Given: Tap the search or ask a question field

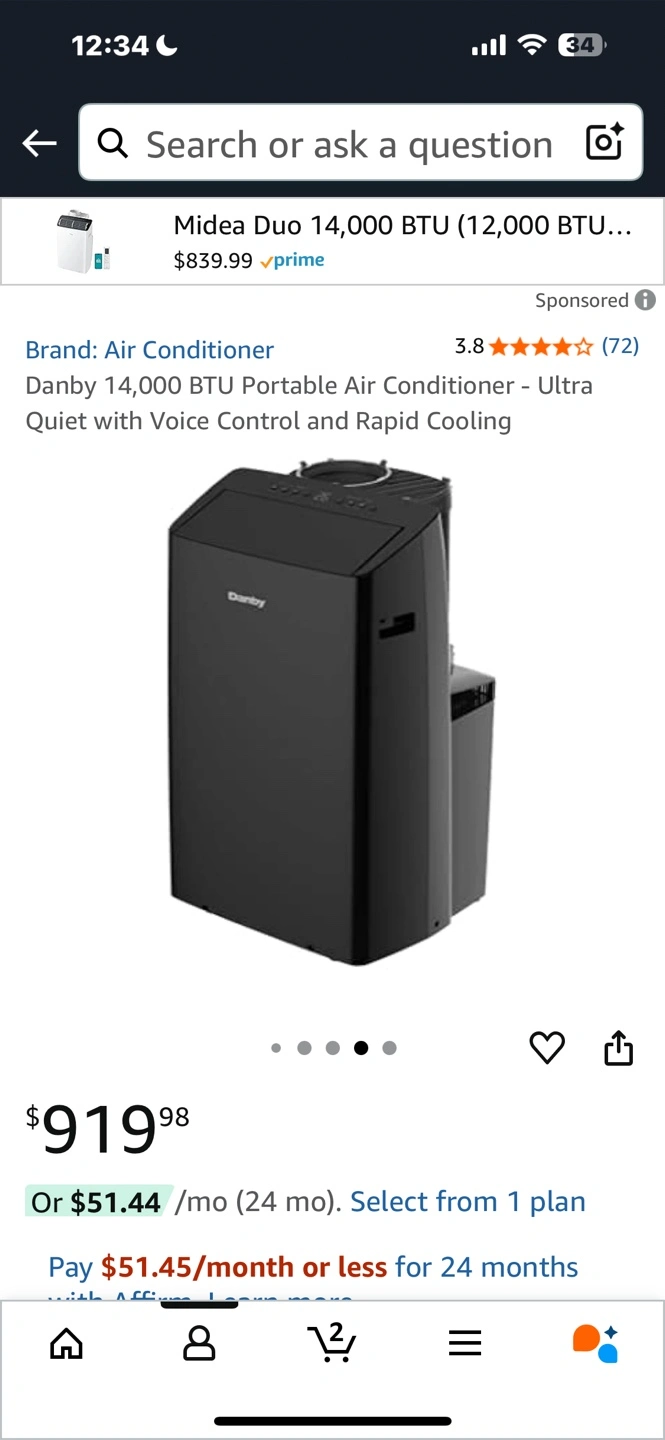Looking at the screenshot, I should tap(340, 144).
